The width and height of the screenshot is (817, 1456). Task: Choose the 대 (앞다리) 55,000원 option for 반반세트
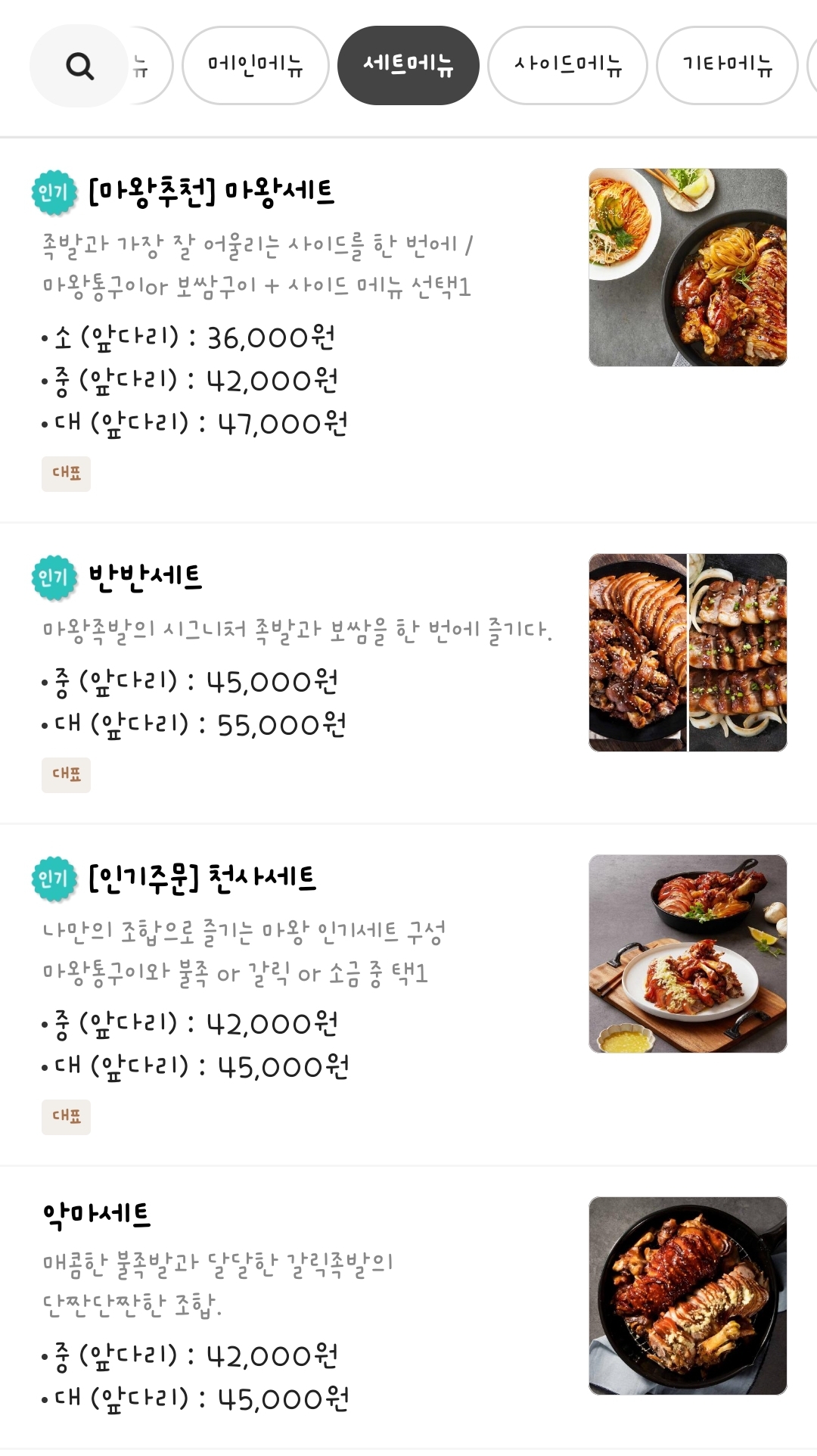(197, 723)
